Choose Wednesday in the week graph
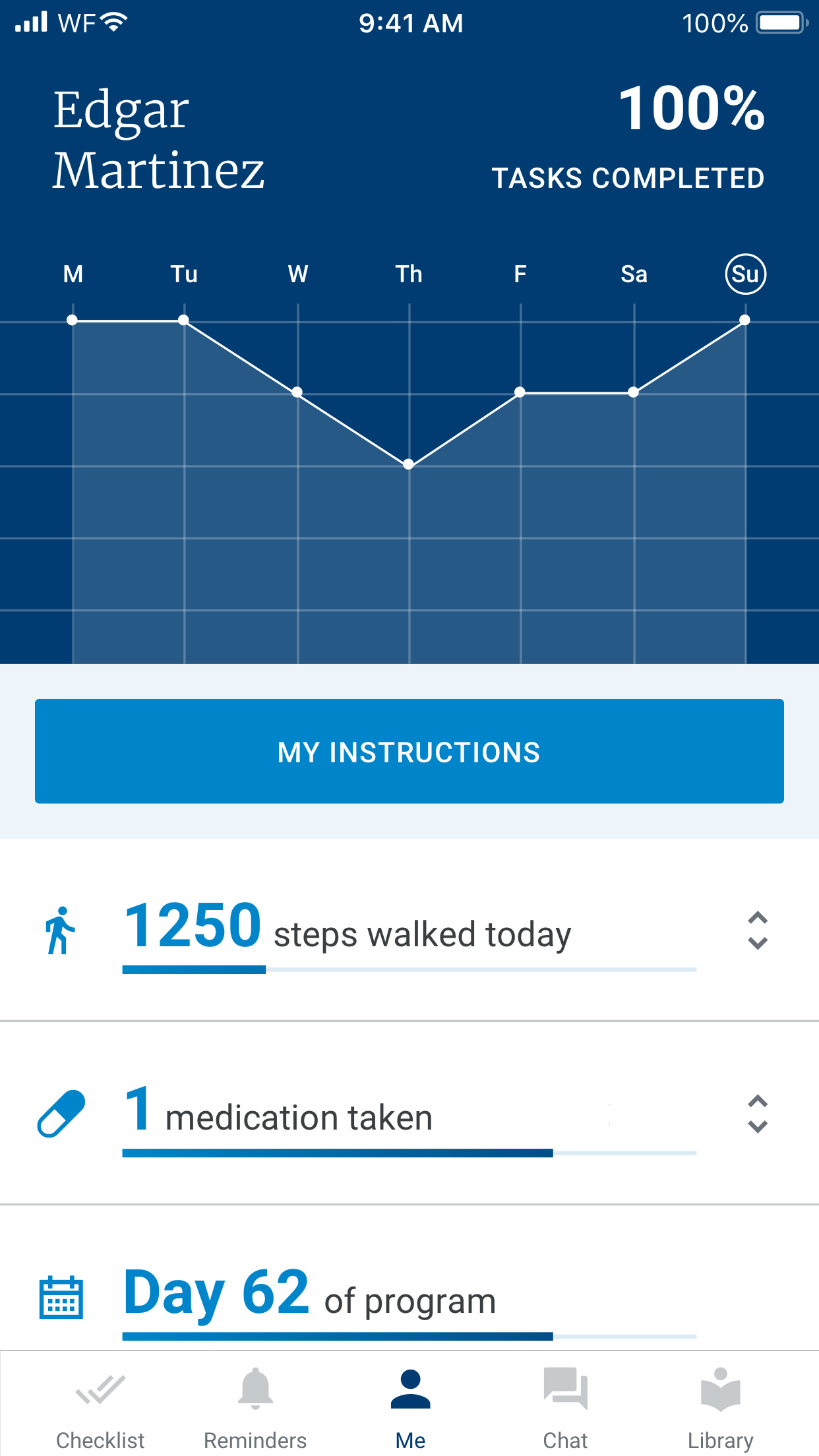This screenshot has width=819, height=1456. [x=297, y=274]
